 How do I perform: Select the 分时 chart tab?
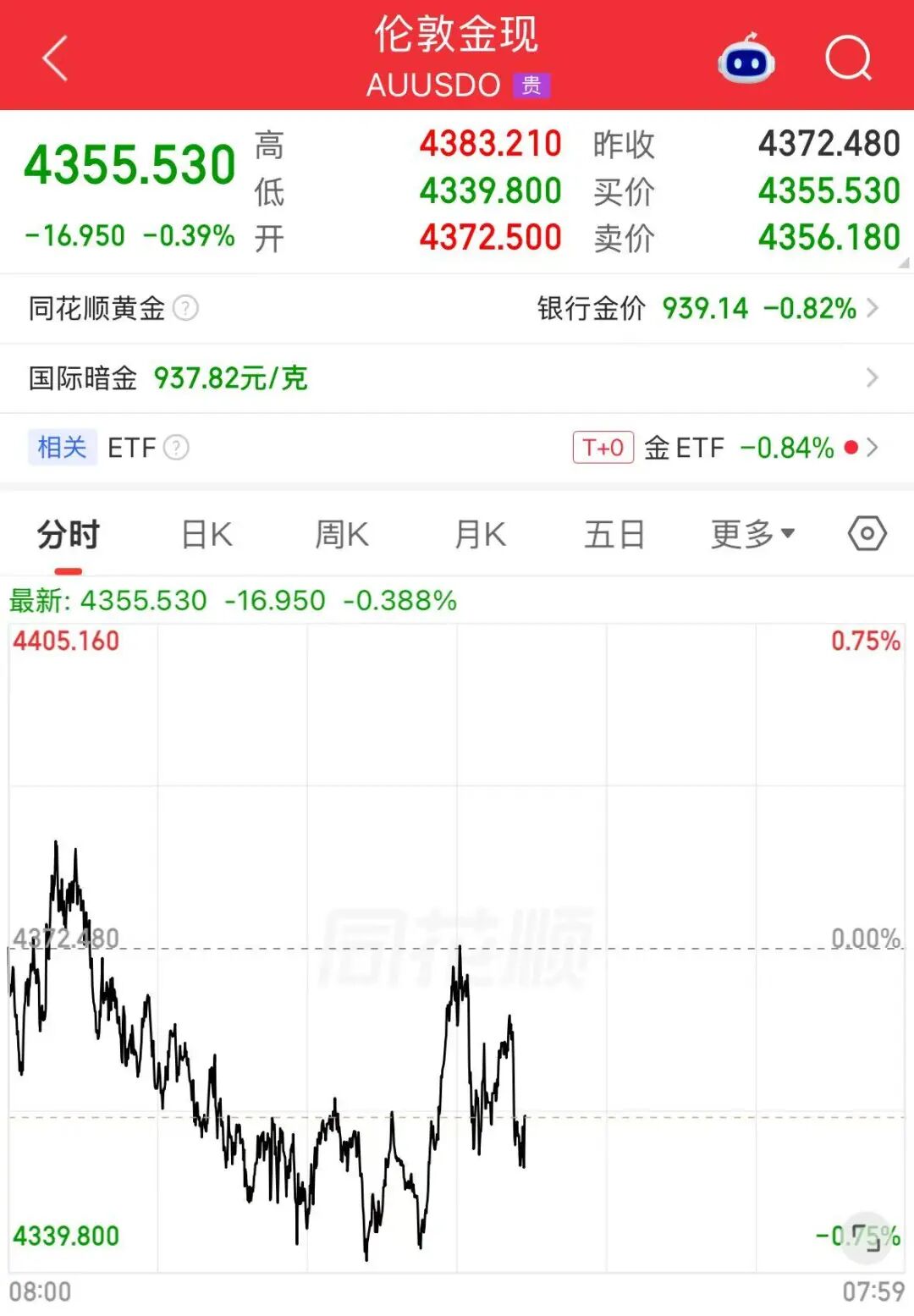click(69, 535)
